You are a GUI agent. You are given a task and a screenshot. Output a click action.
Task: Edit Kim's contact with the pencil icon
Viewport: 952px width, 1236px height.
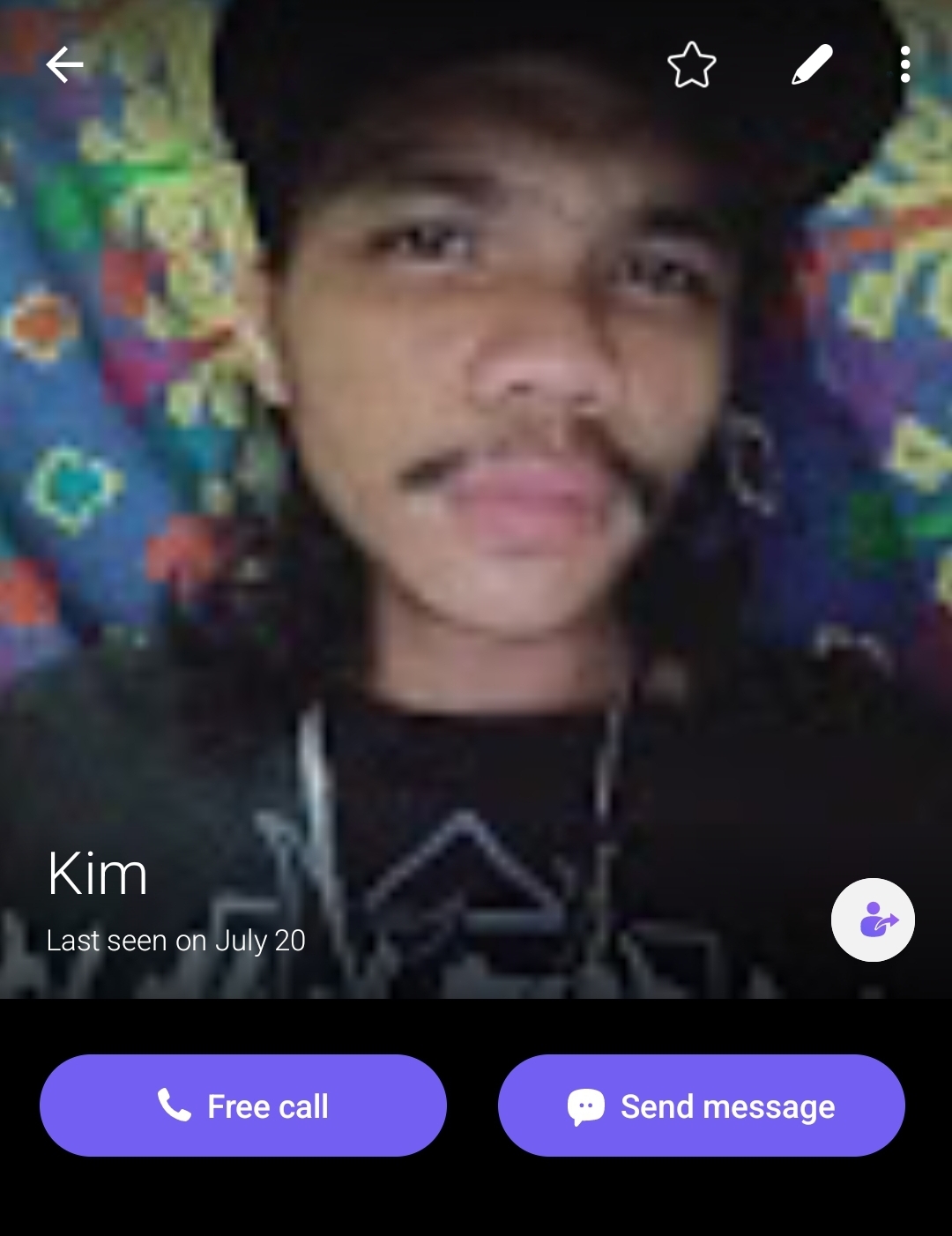(x=812, y=65)
